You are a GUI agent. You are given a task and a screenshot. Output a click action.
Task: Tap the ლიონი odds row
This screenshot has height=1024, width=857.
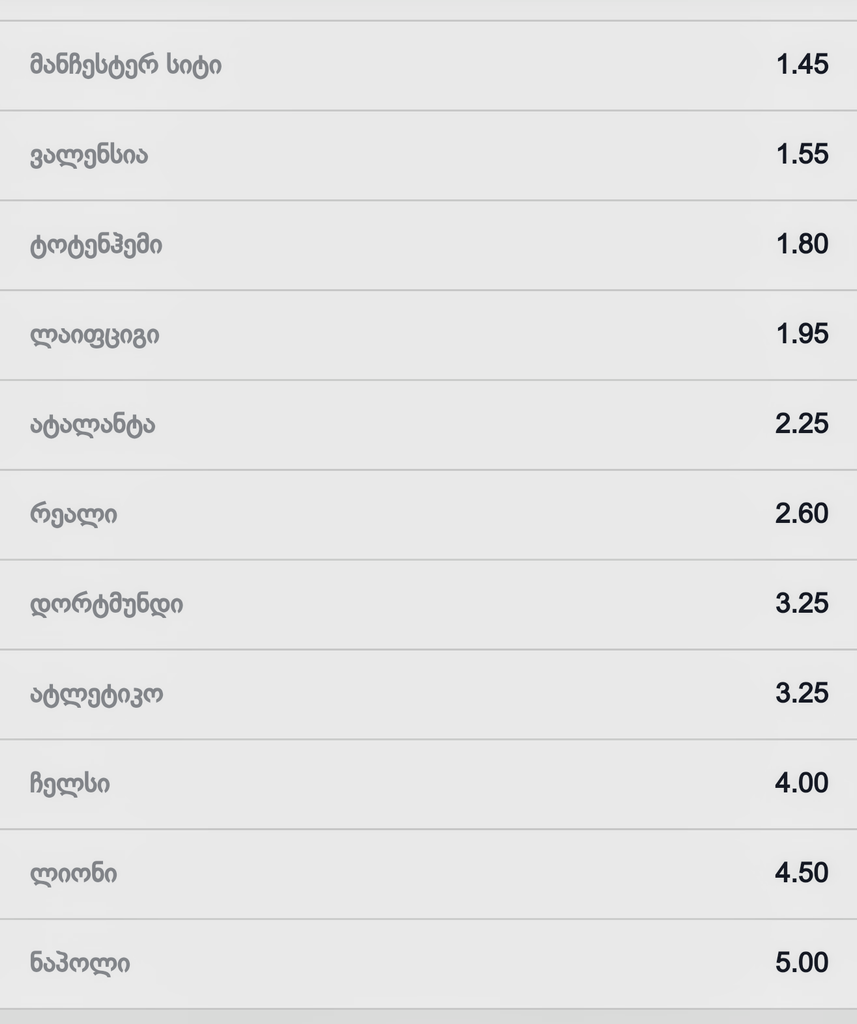(428, 873)
